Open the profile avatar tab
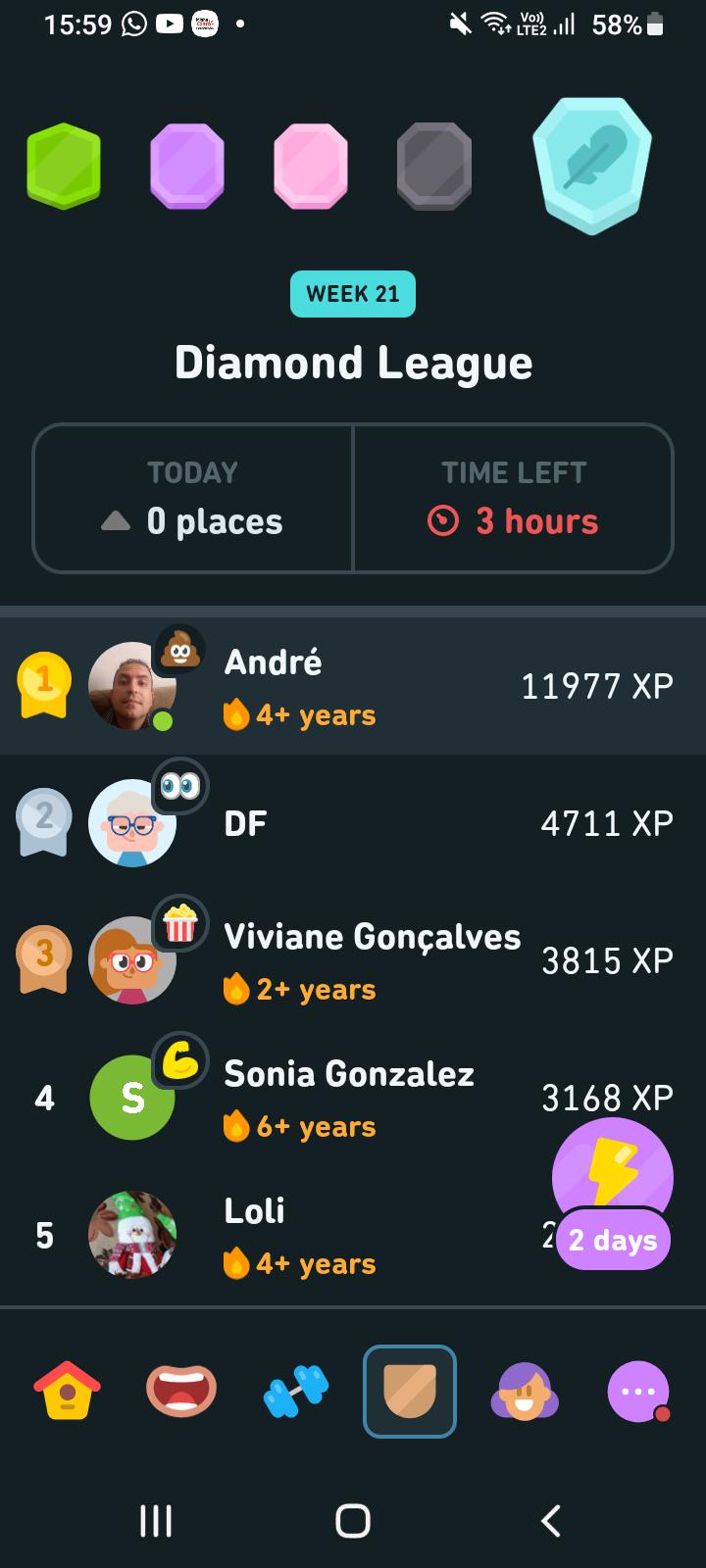This screenshot has width=706, height=1568. [x=525, y=1392]
